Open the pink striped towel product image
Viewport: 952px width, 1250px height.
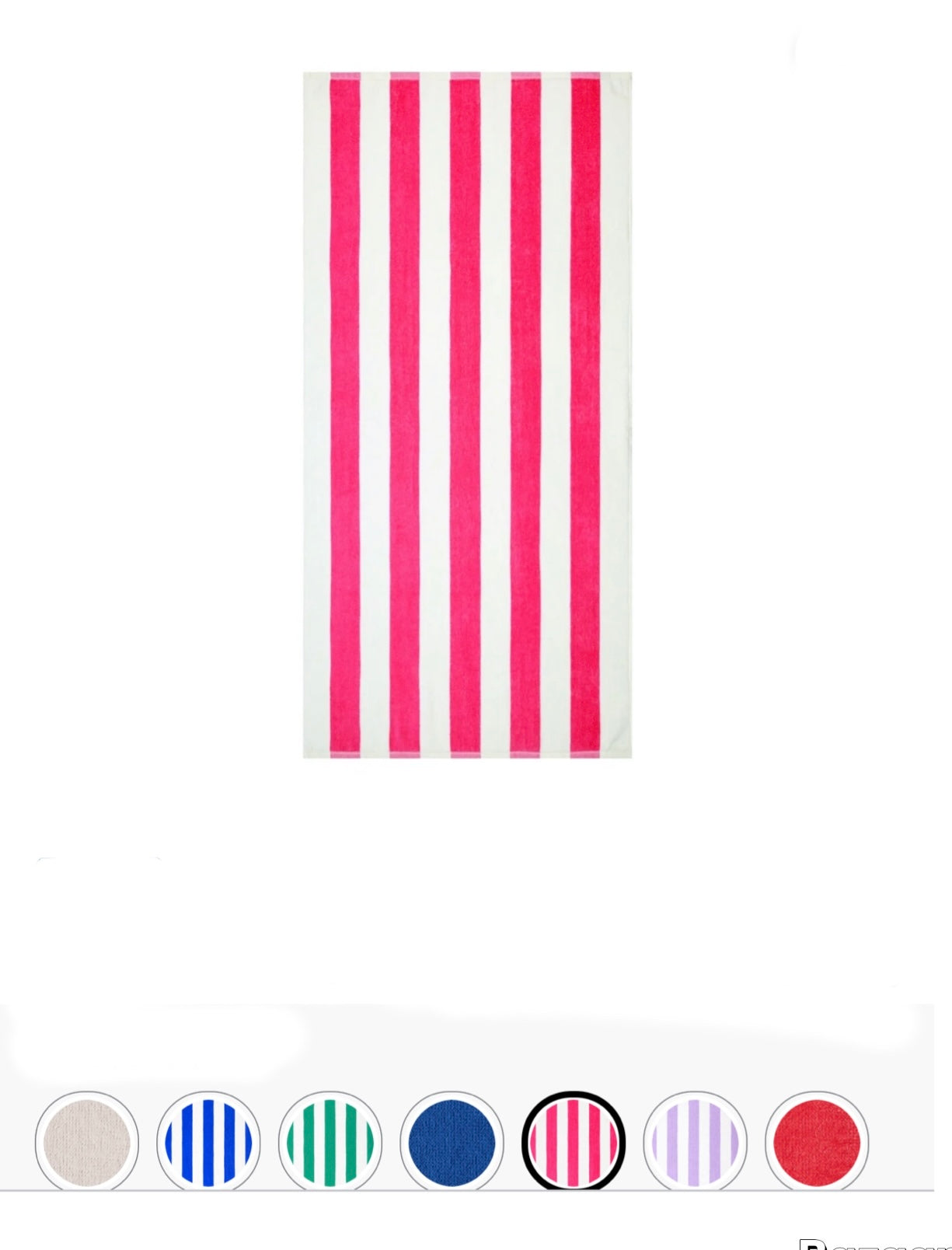click(x=467, y=414)
